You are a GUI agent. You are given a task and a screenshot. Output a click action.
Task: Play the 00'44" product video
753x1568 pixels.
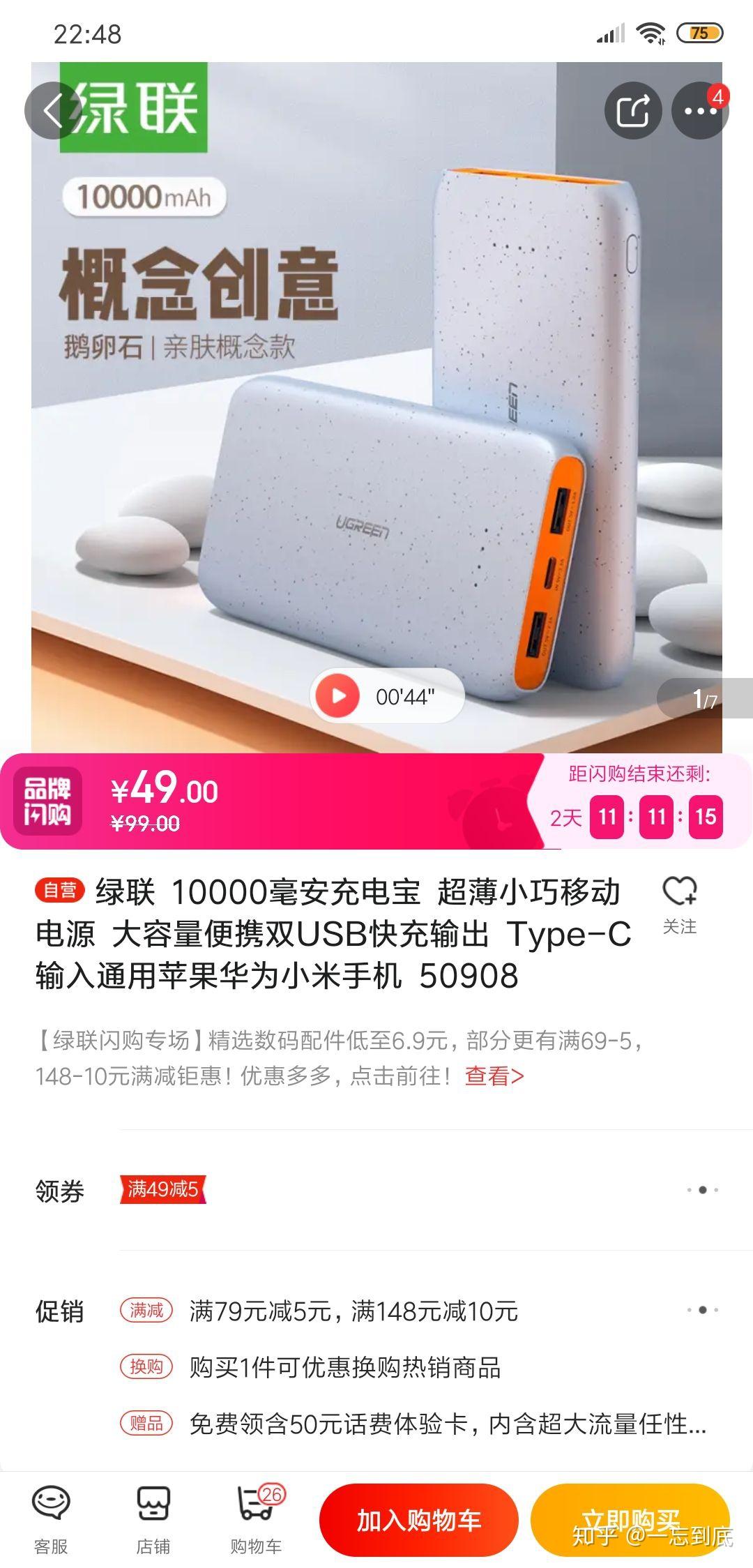coord(338,695)
